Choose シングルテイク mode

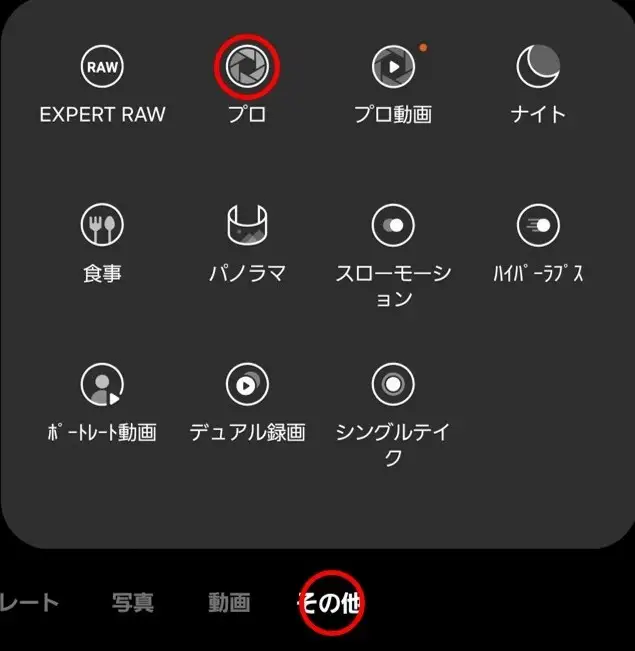393,384
